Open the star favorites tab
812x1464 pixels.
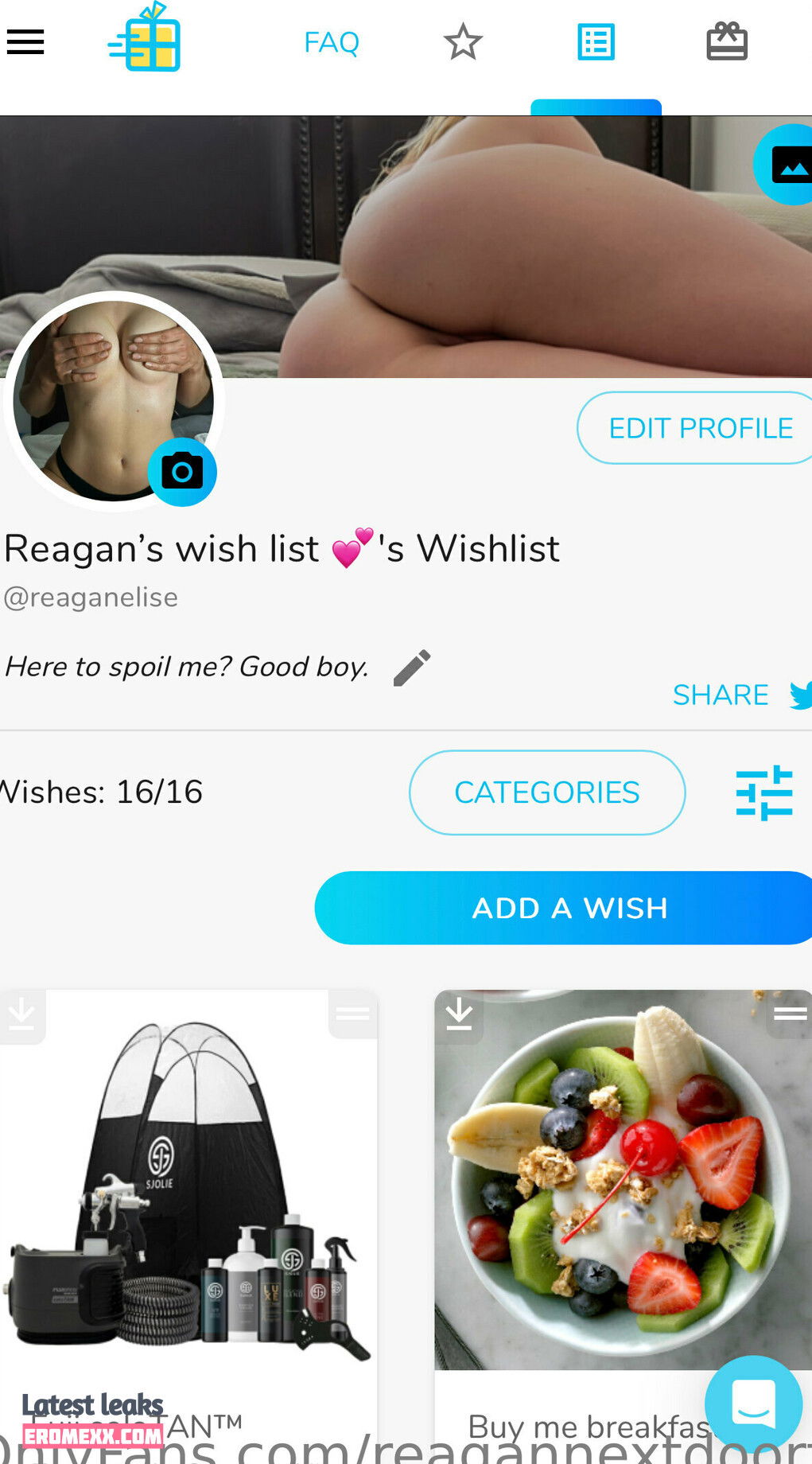coord(463,42)
